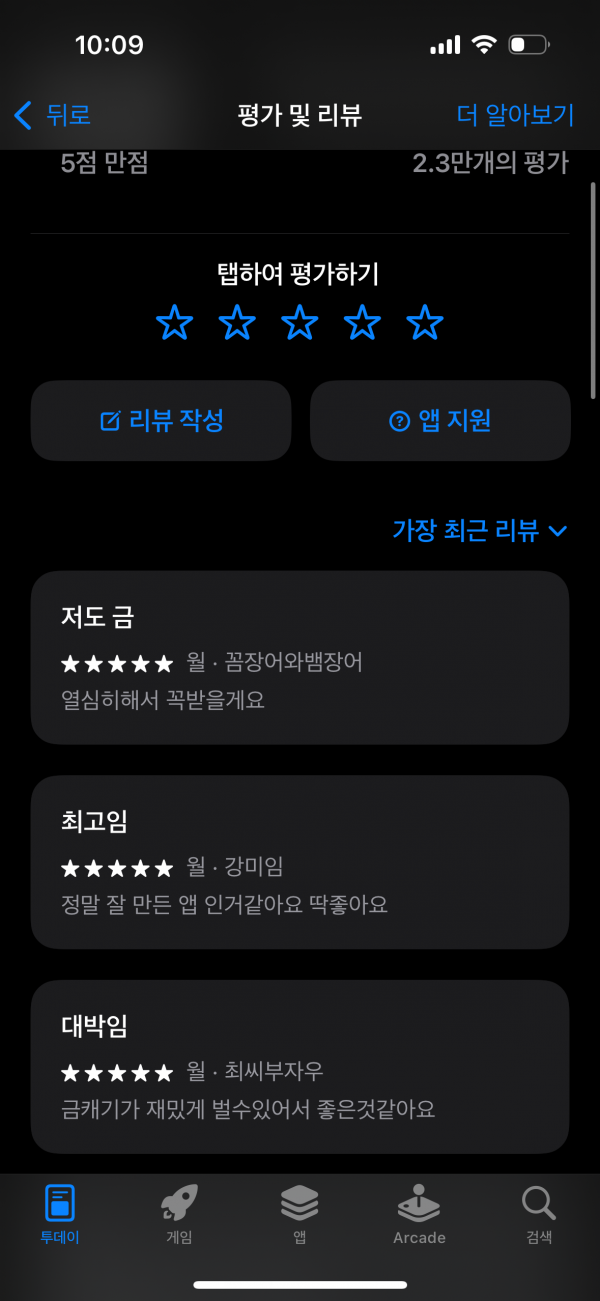Rate the app three stars
This screenshot has width=600, height=1301.
point(300,323)
